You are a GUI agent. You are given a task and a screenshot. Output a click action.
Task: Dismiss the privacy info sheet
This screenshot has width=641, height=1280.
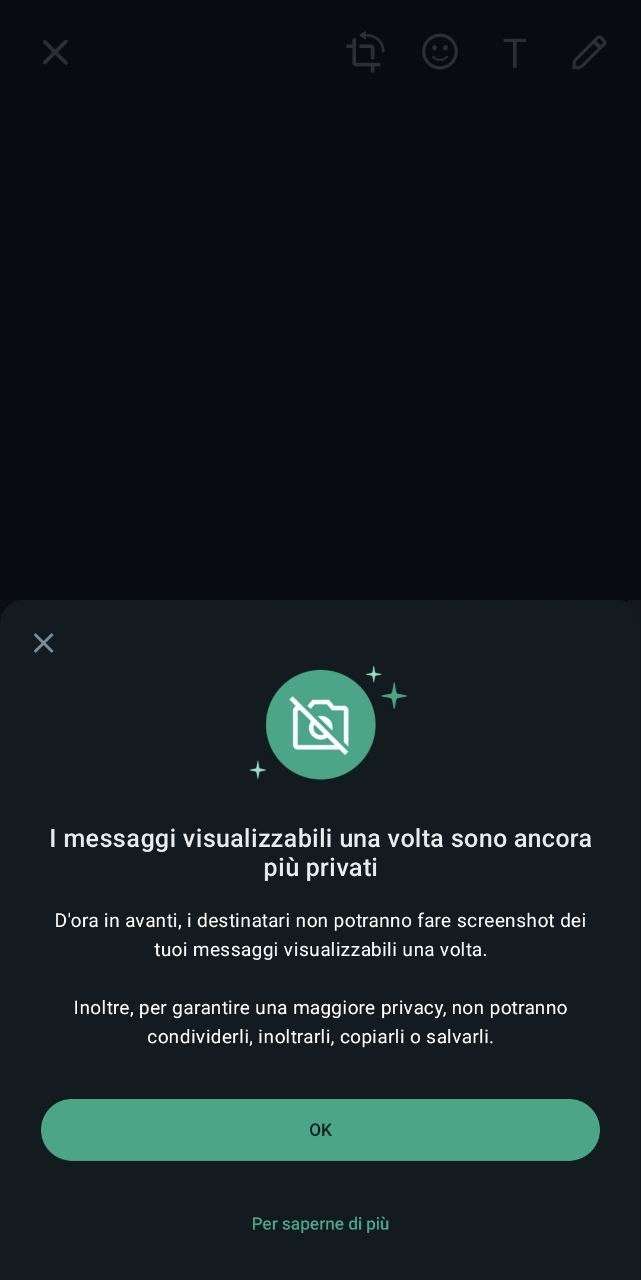pyautogui.click(x=44, y=643)
